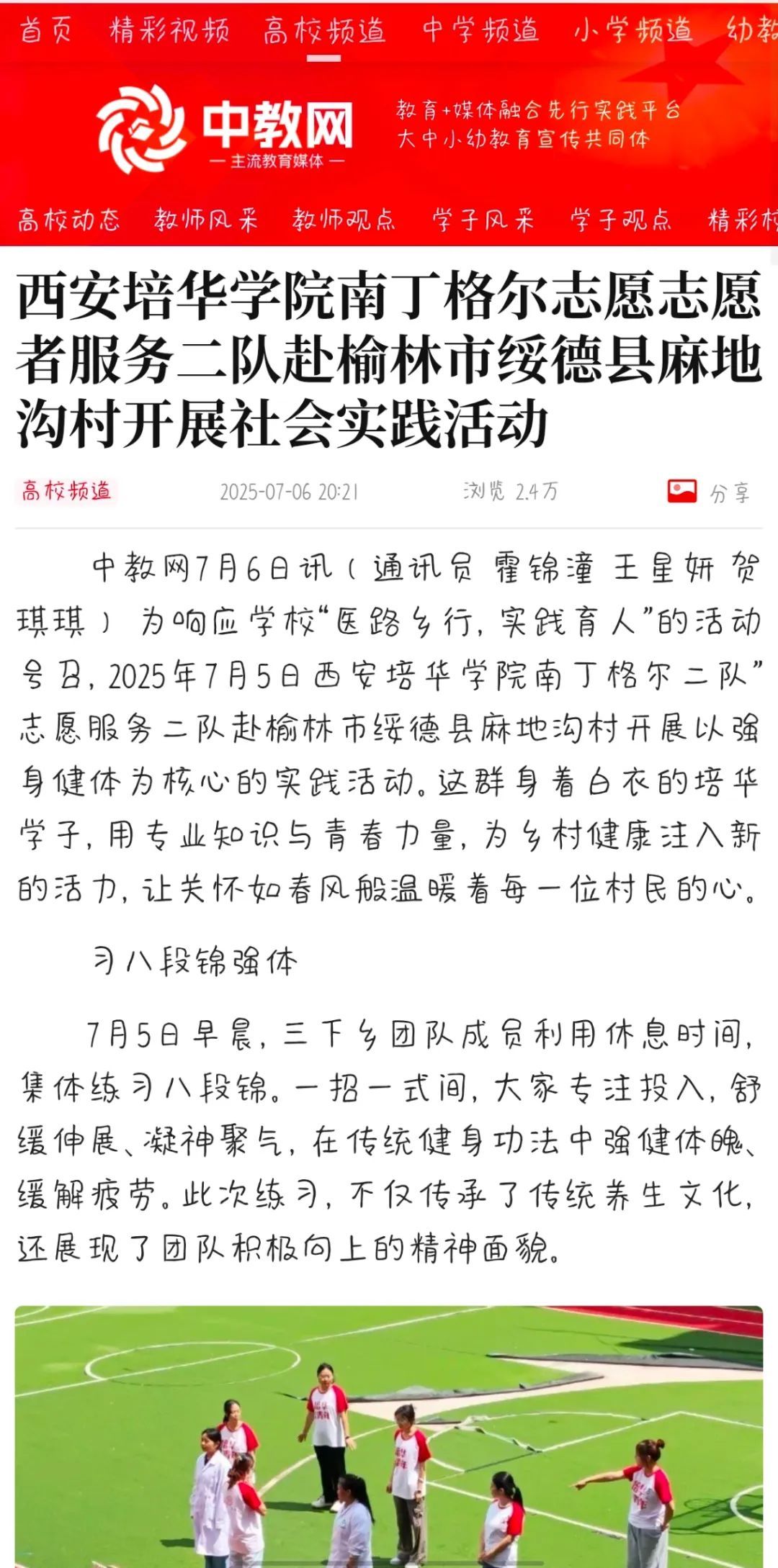Share this article via 分享
Screen dimensions: 778x1568
tap(710, 492)
